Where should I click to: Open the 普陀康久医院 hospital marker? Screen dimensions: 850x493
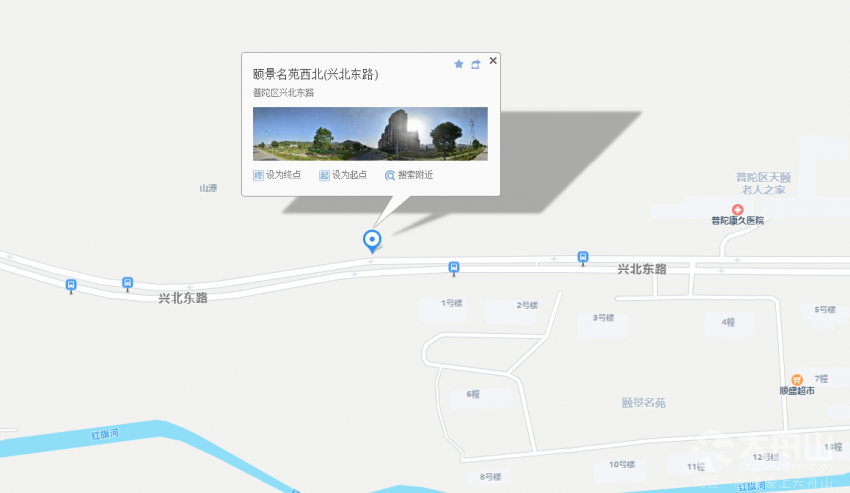tap(738, 209)
